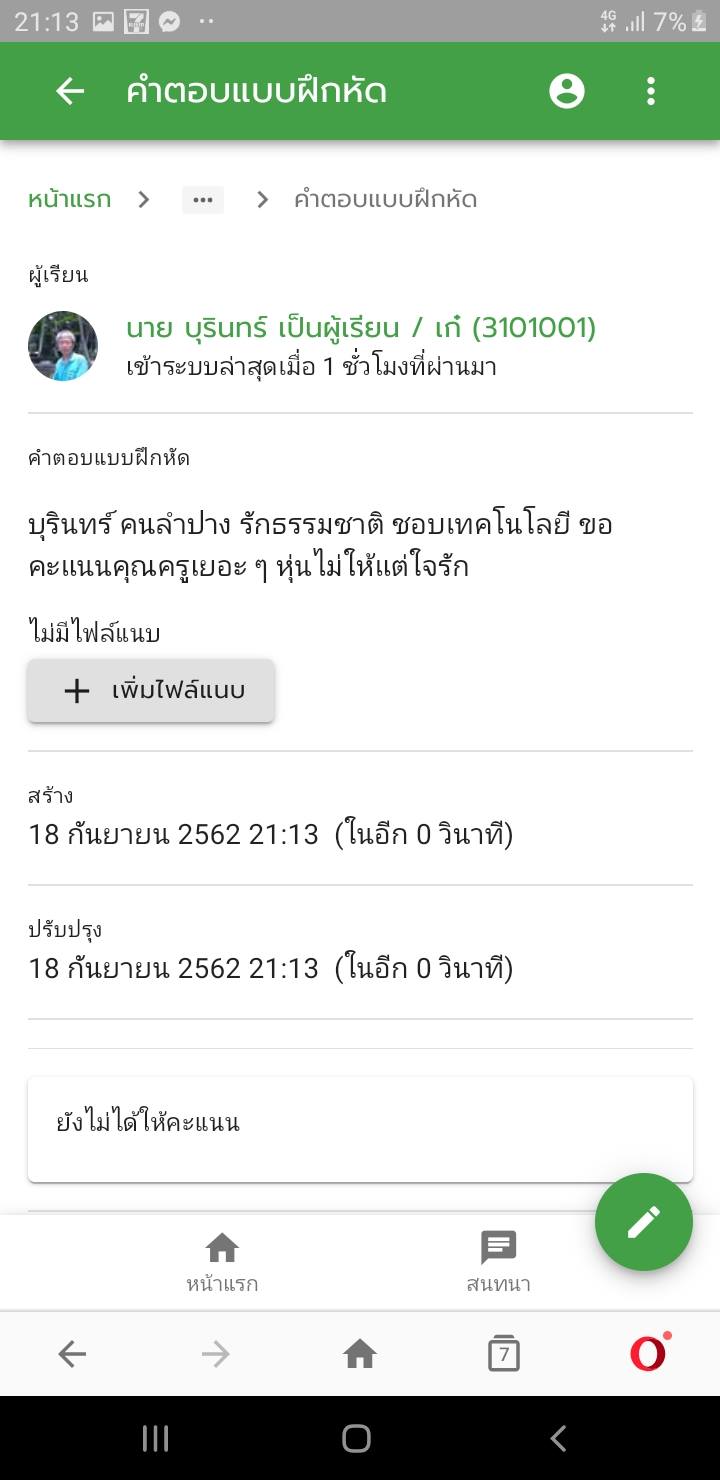
Task: Switch to the สนทนา chat tab
Action: (498, 1262)
